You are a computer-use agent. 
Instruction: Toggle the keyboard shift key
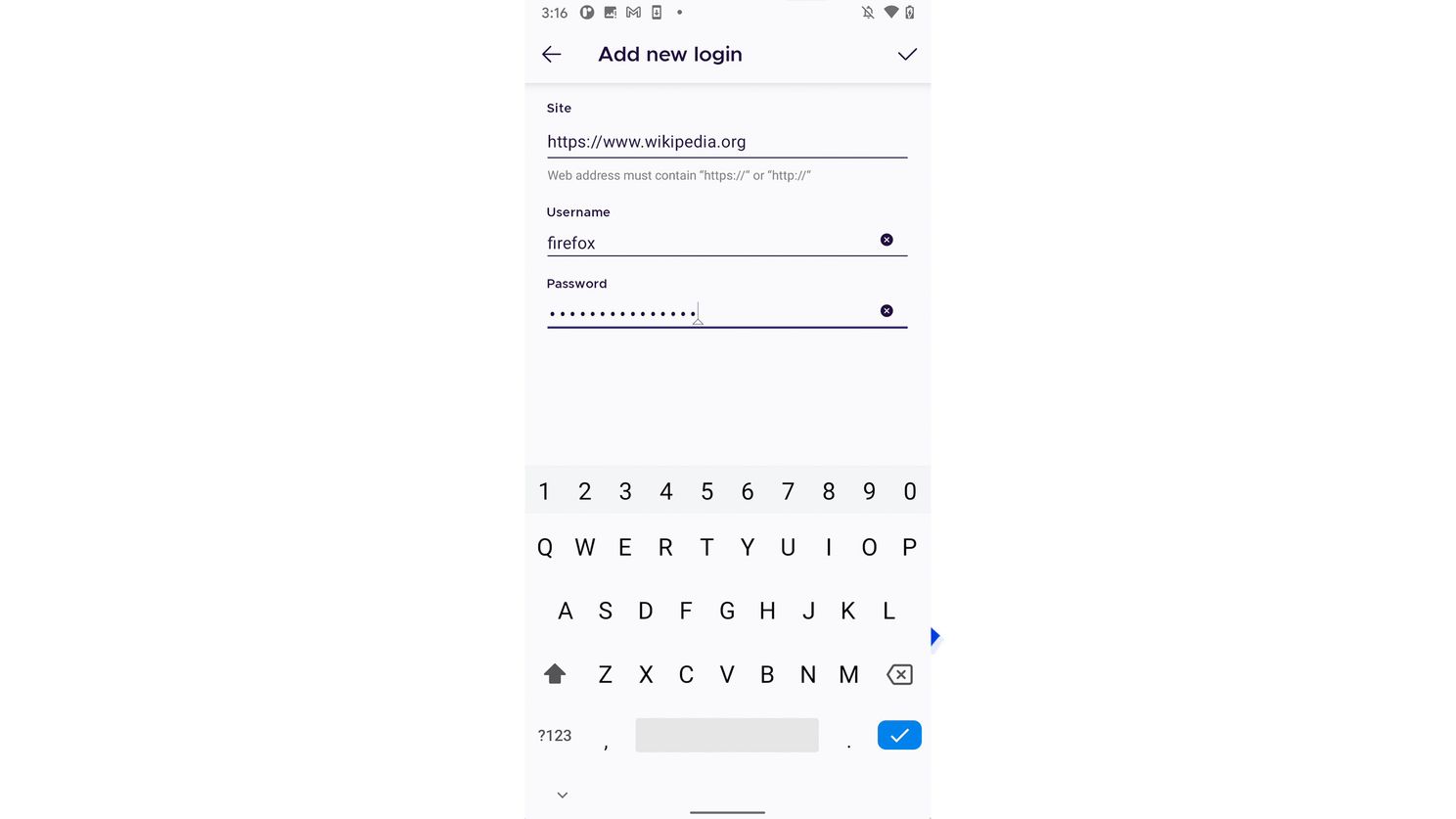555,674
